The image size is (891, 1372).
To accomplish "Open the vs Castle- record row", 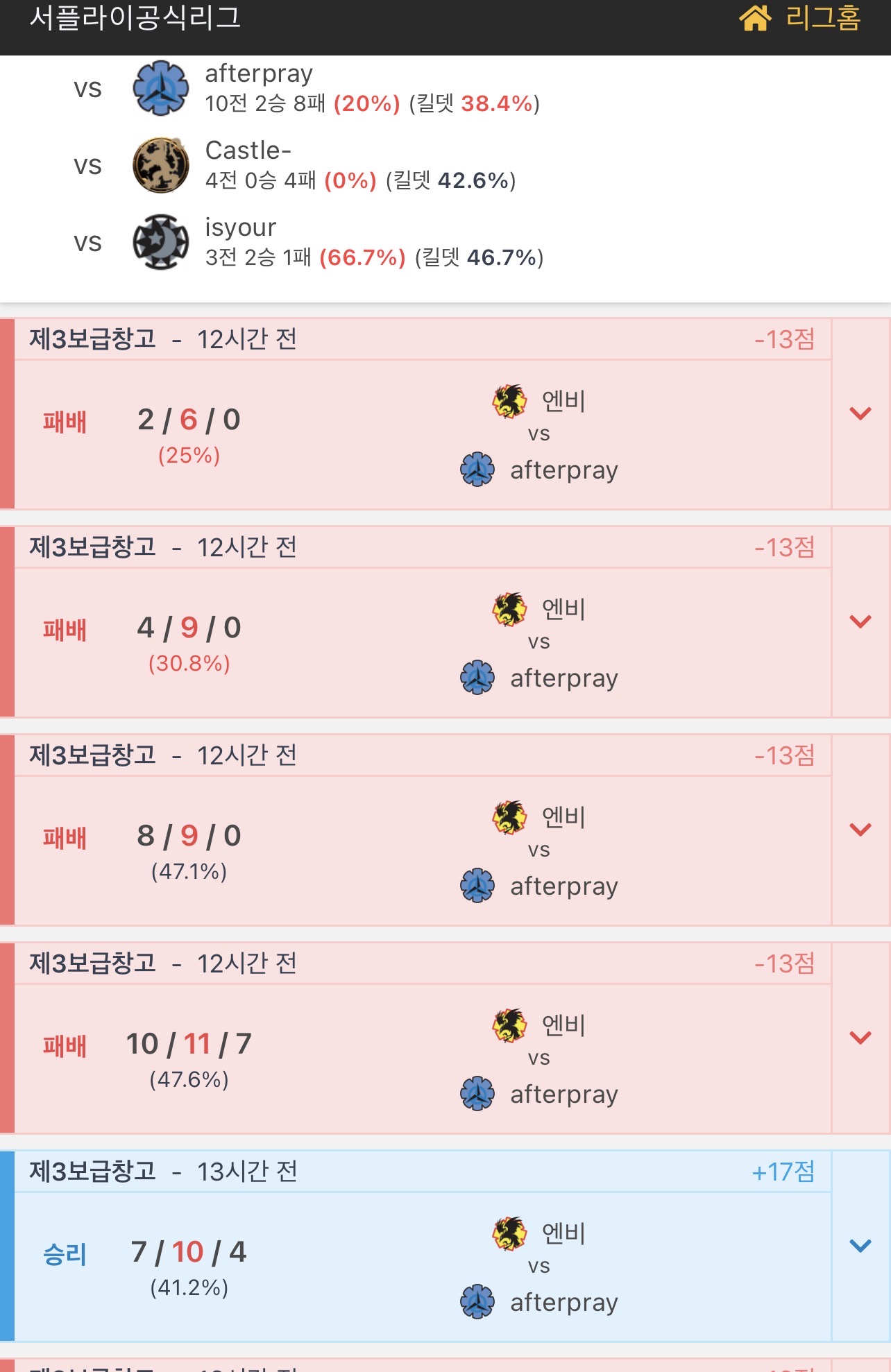I will [x=305, y=165].
